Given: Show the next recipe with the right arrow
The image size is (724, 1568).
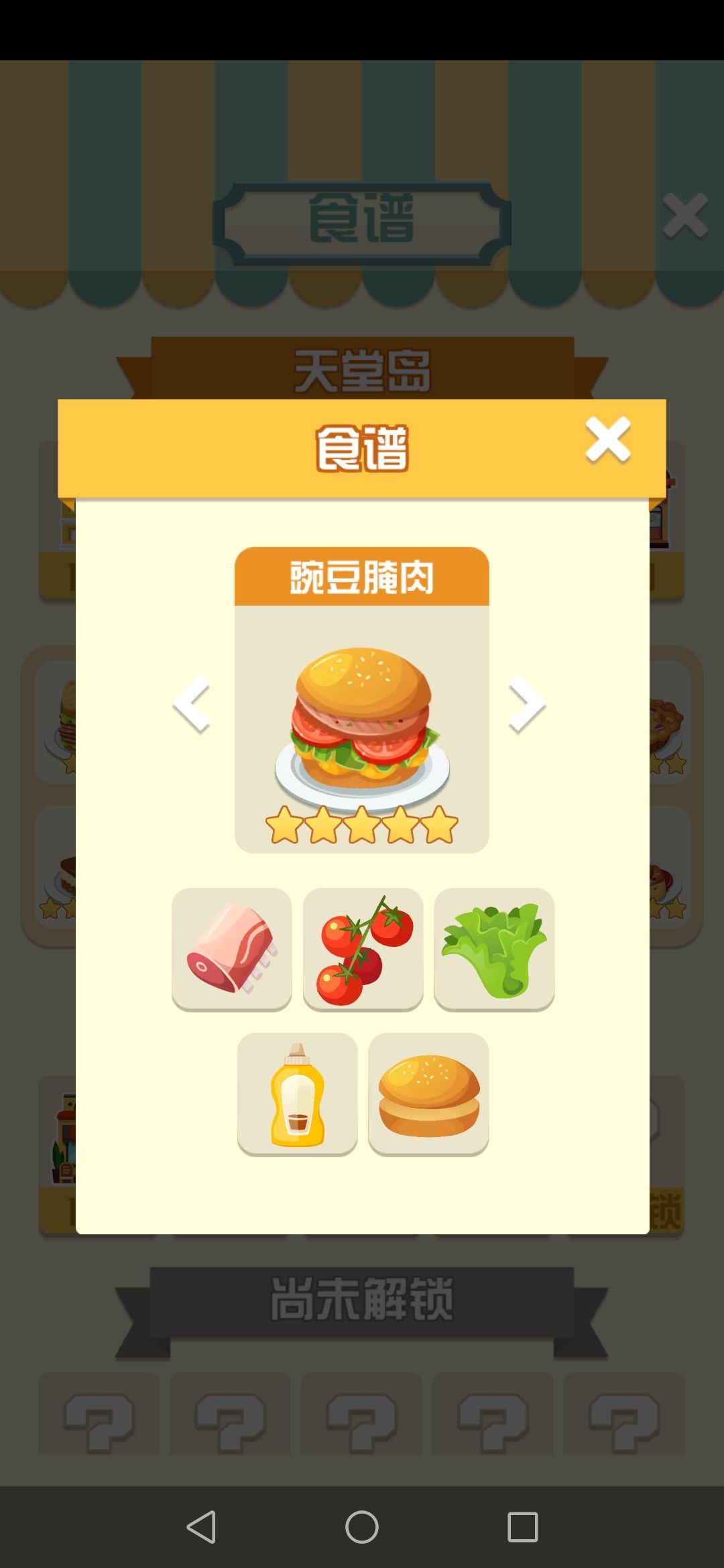Looking at the screenshot, I should point(528,704).
